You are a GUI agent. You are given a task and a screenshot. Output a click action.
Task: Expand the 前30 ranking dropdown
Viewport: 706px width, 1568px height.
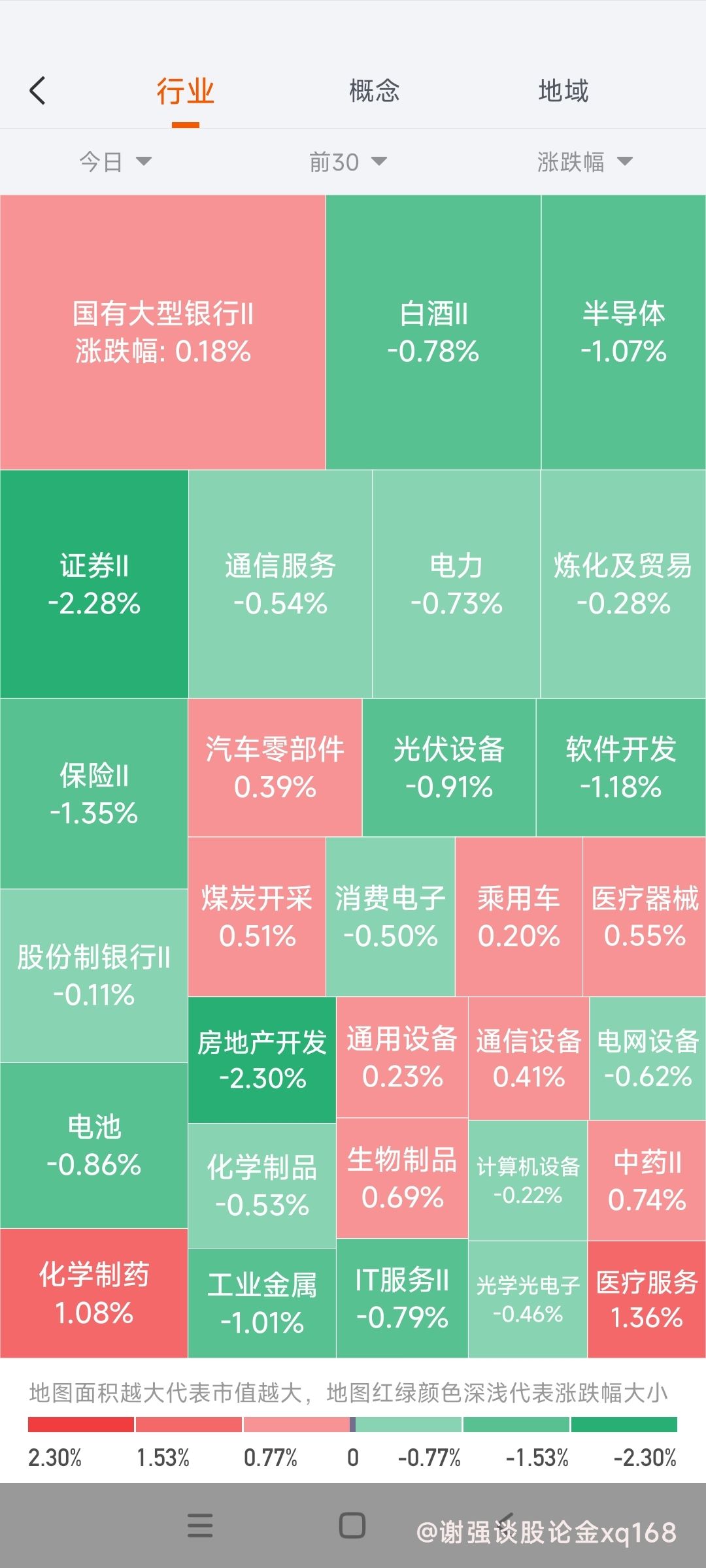click(348, 161)
